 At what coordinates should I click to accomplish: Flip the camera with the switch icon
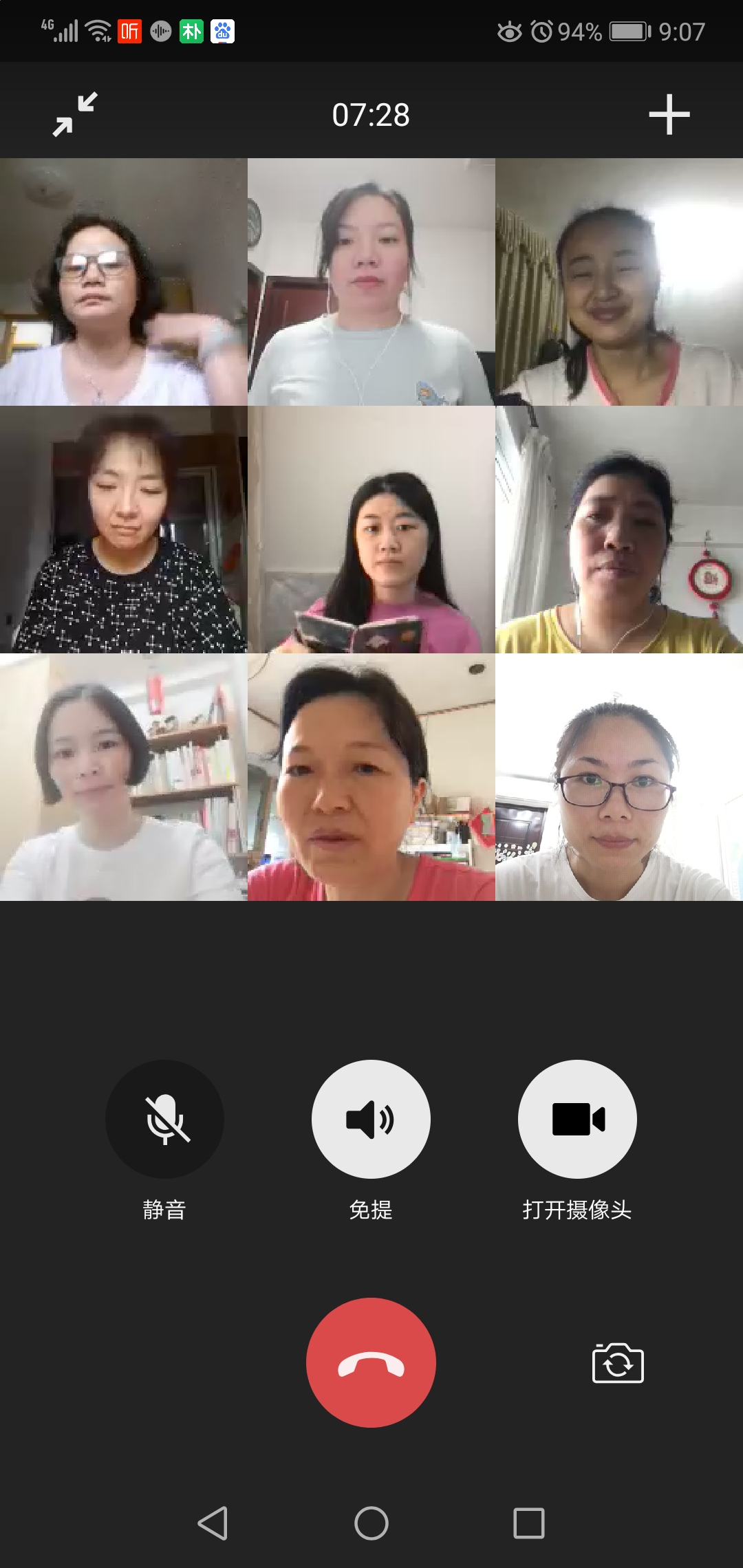point(617,1362)
